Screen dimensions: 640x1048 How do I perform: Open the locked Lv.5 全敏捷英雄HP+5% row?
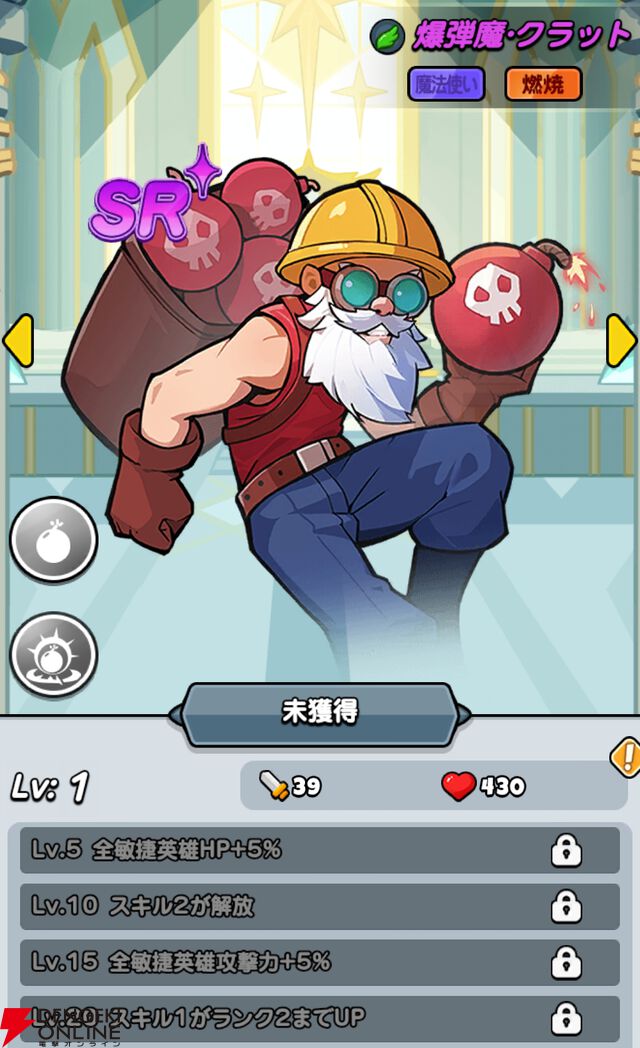pyautogui.click(x=319, y=850)
